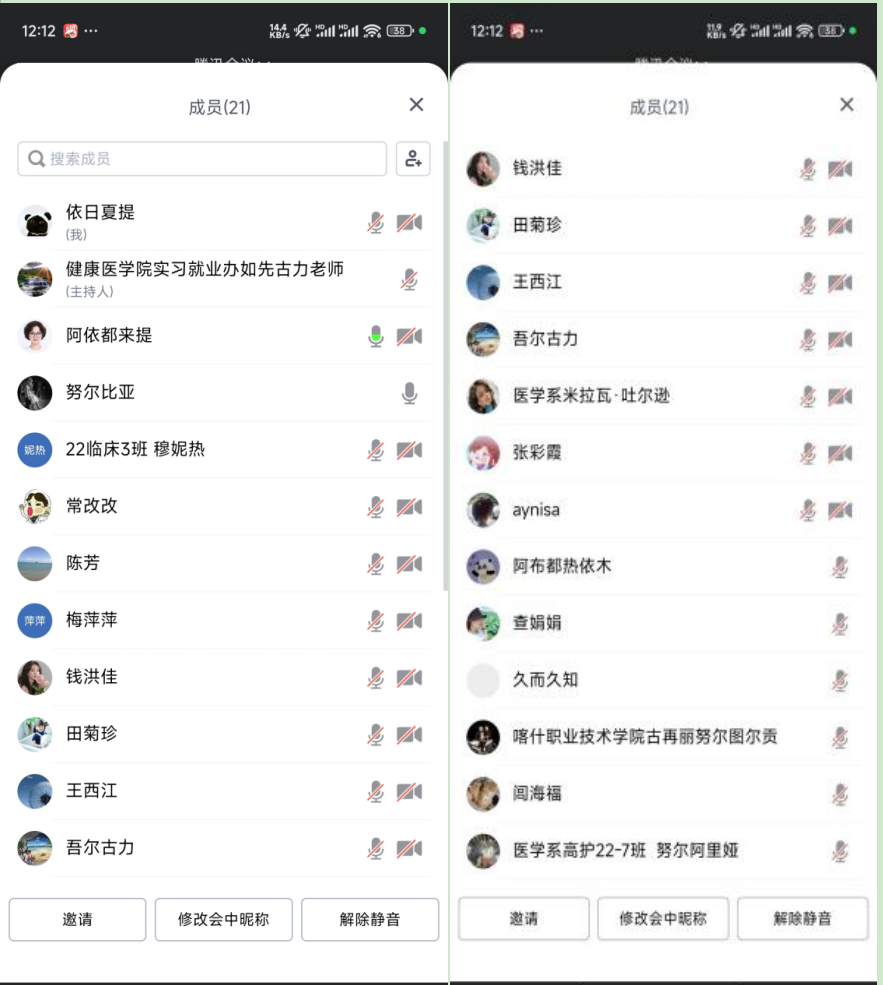Toggle mute for 常改改
The height and width of the screenshot is (985, 883).
(x=375, y=506)
